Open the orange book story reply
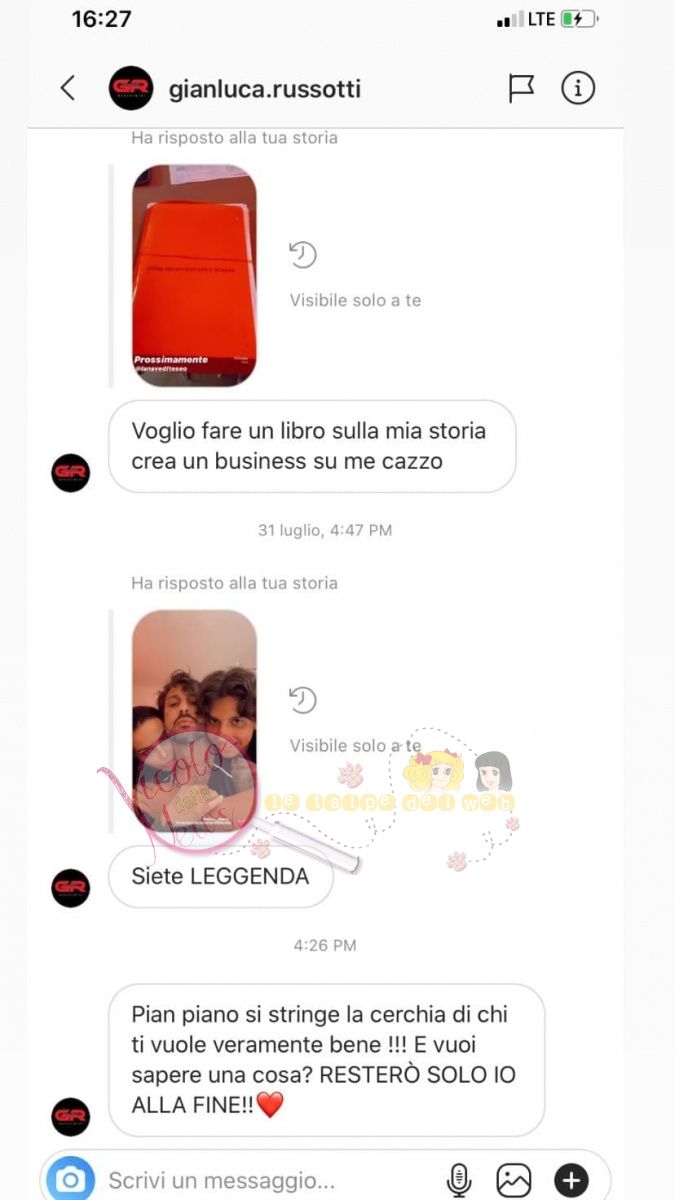The image size is (675, 1200). click(194, 275)
